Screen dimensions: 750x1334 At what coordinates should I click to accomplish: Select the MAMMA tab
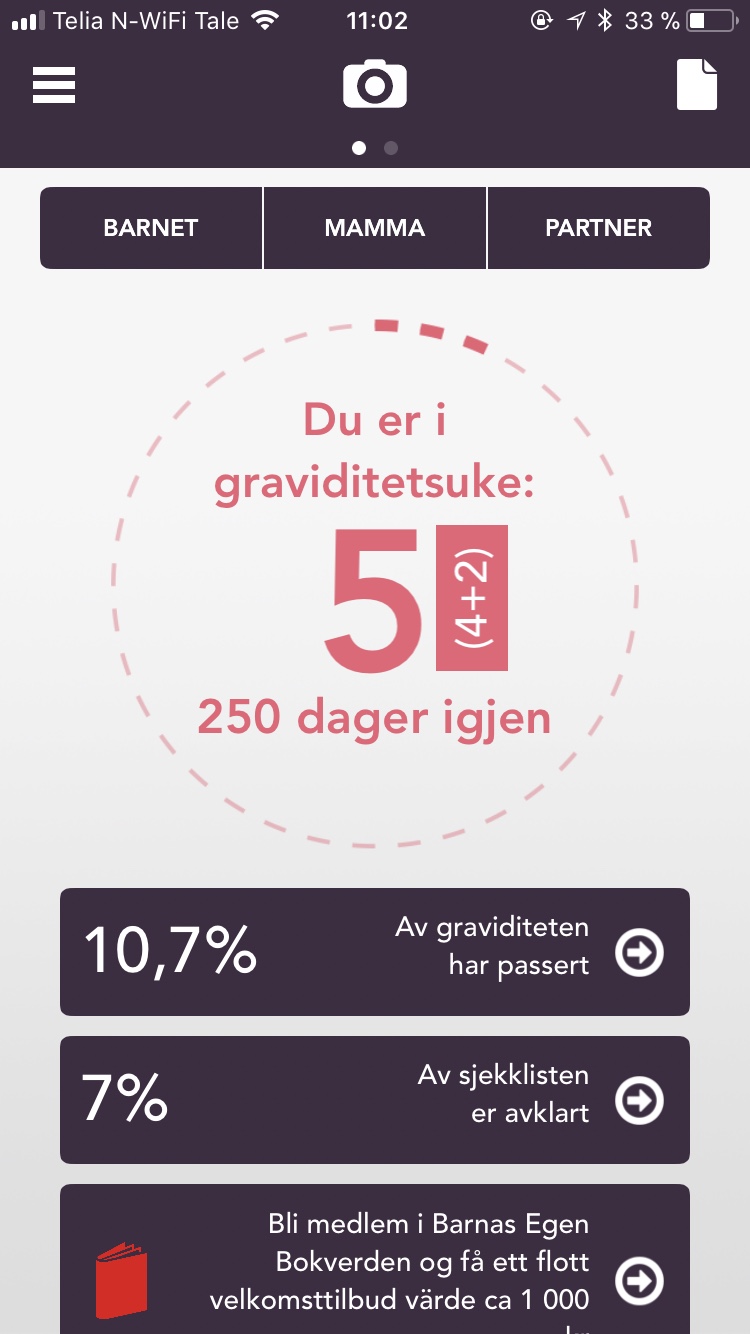pos(375,228)
